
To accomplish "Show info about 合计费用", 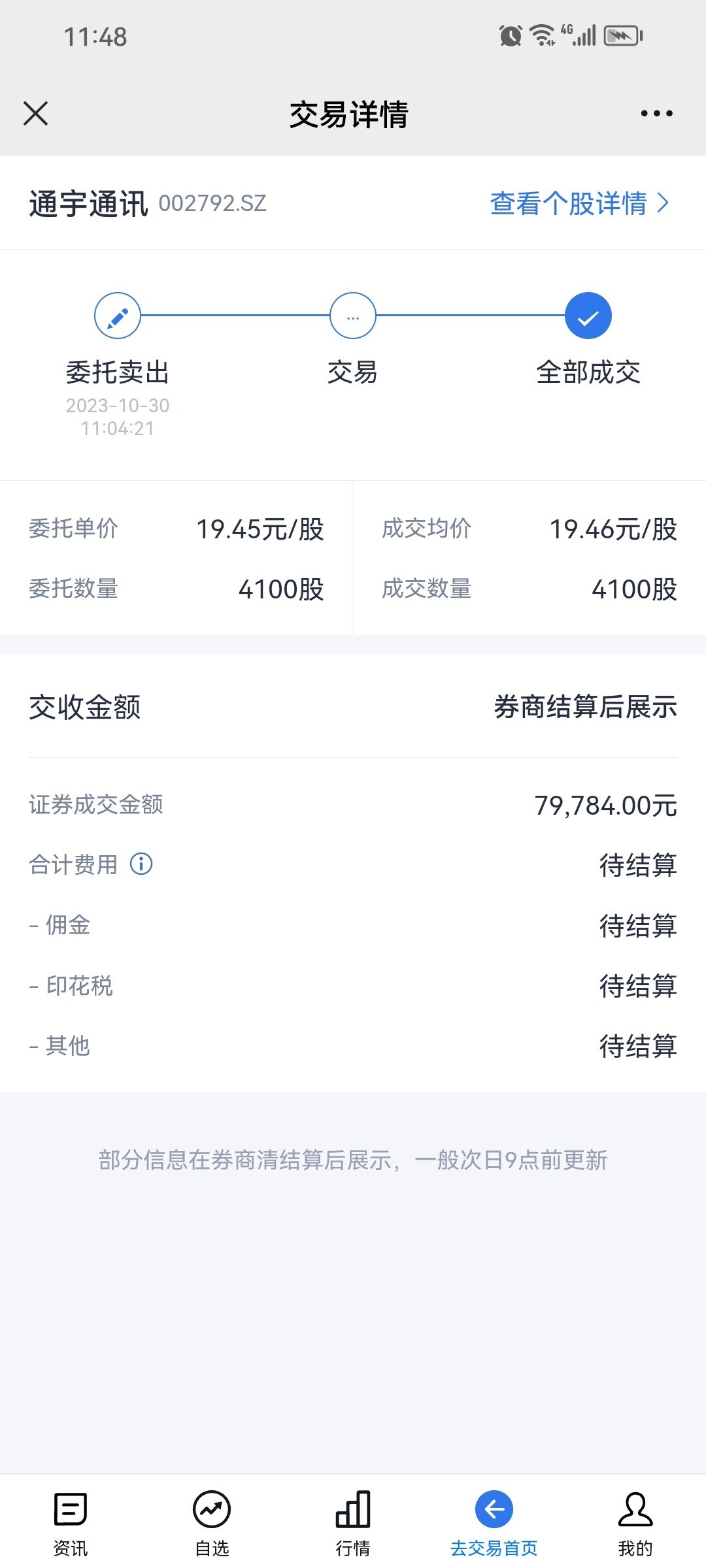I will tap(141, 864).
